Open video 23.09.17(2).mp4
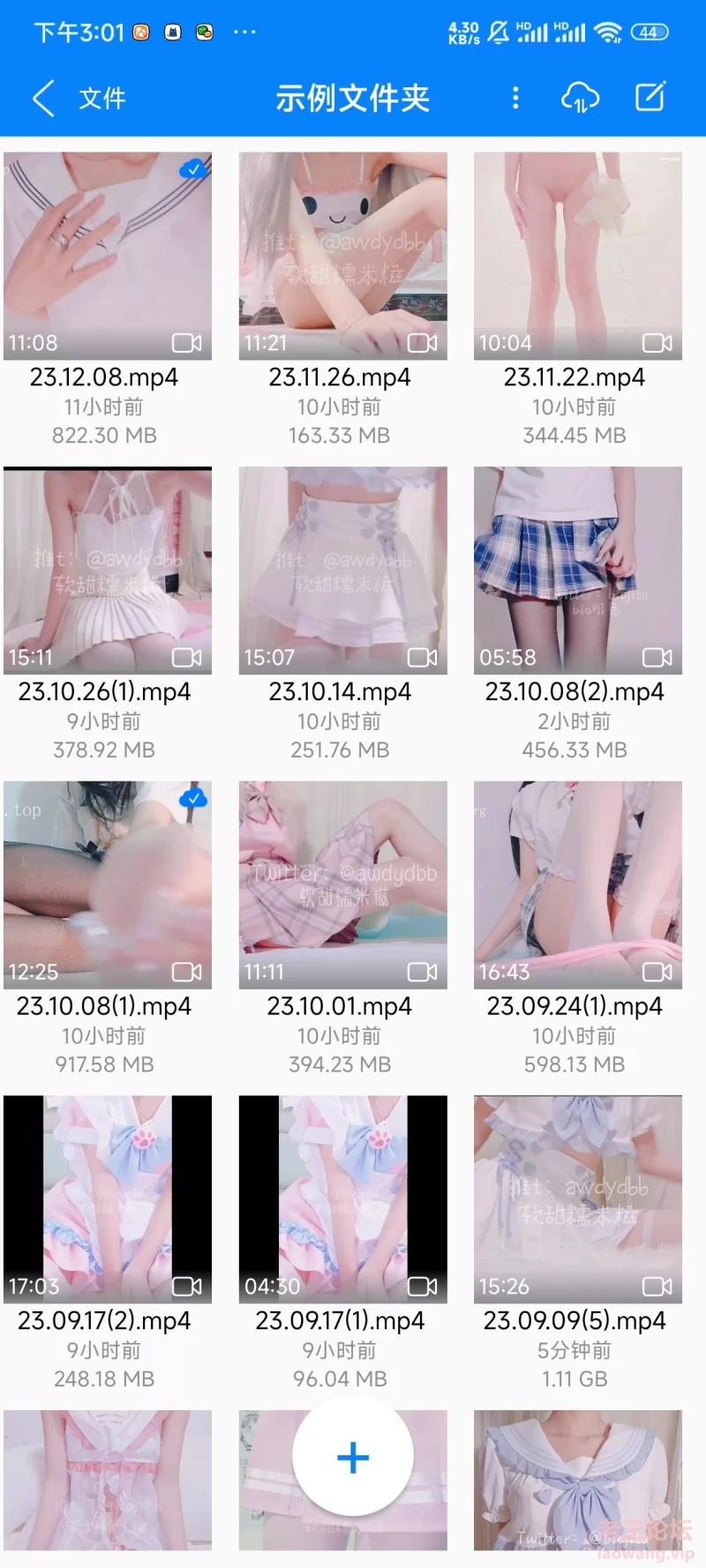The width and height of the screenshot is (706, 1568). tap(107, 1199)
